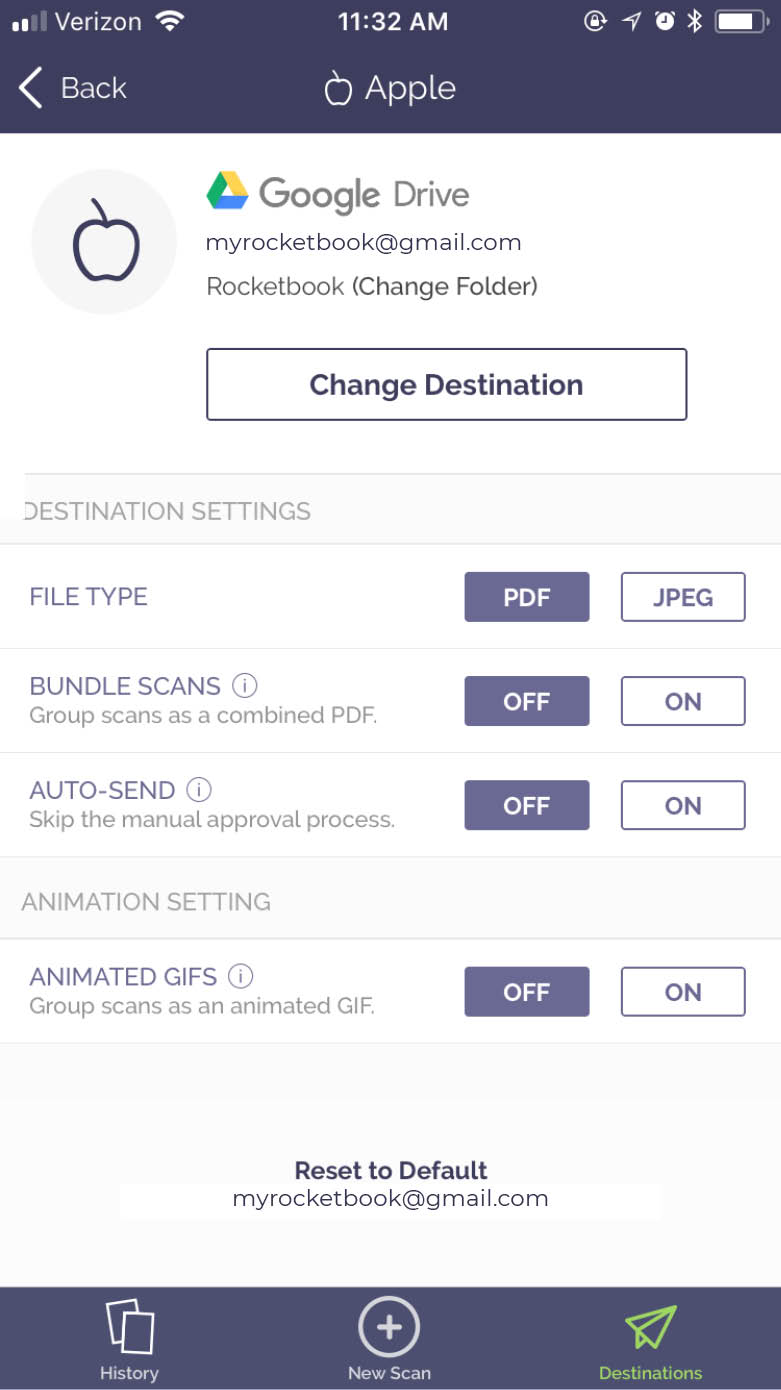This screenshot has width=781, height=1390.
Task: Switch to the Destinations tab
Action: tap(650, 1340)
